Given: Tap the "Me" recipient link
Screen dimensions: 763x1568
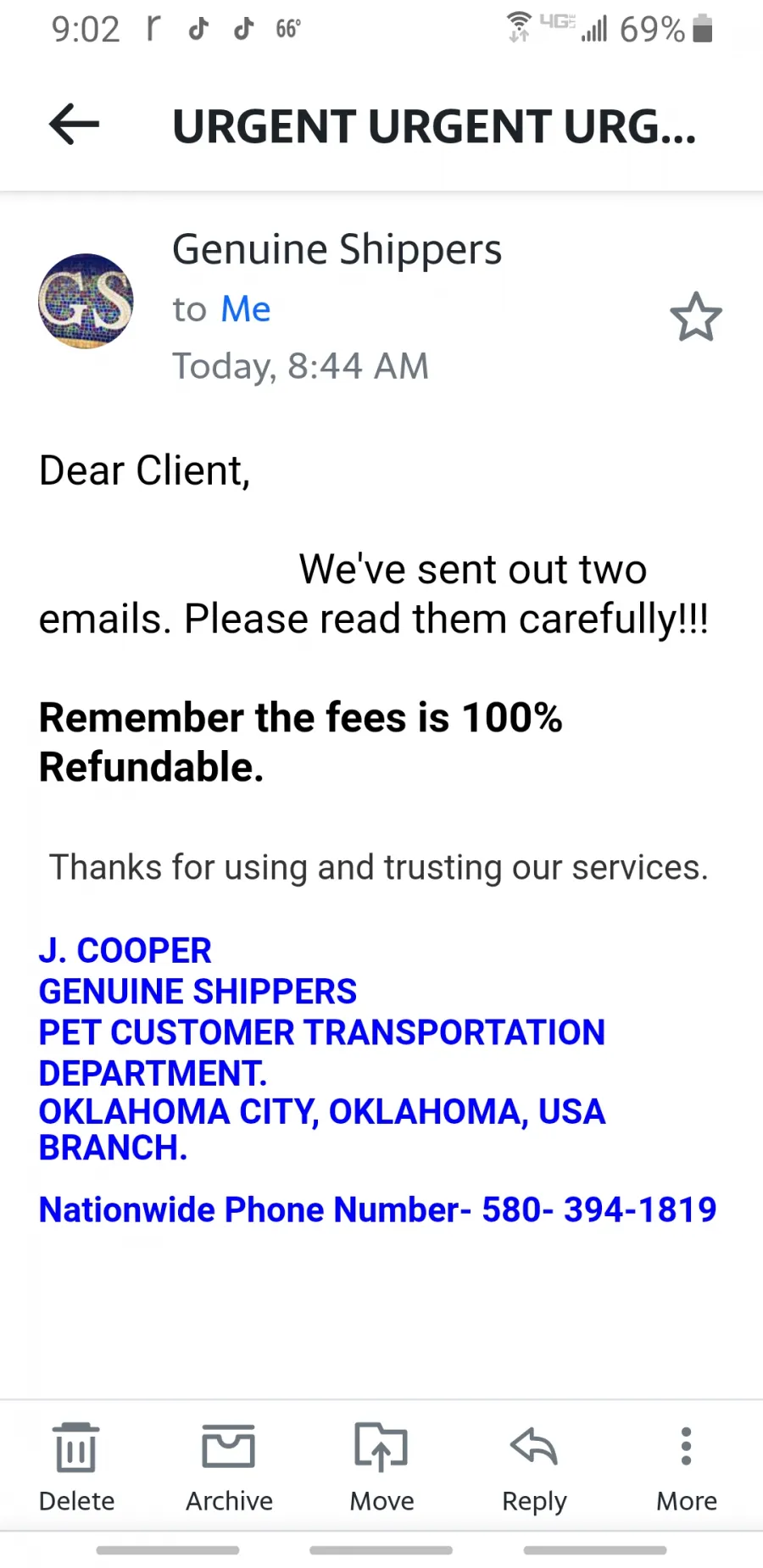Looking at the screenshot, I should 245,309.
